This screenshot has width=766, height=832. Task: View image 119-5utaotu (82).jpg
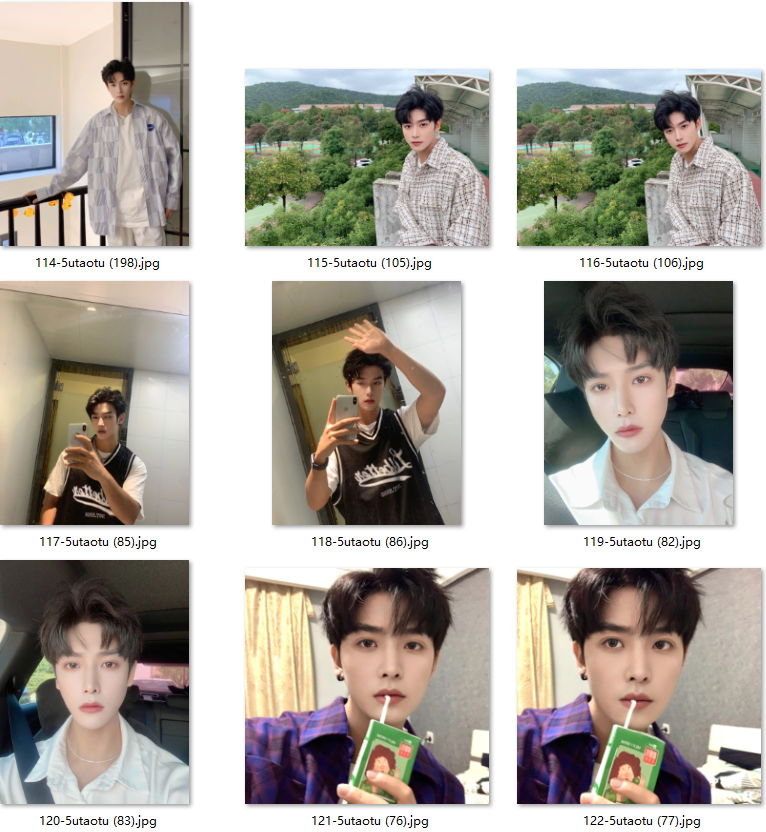(x=638, y=403)
